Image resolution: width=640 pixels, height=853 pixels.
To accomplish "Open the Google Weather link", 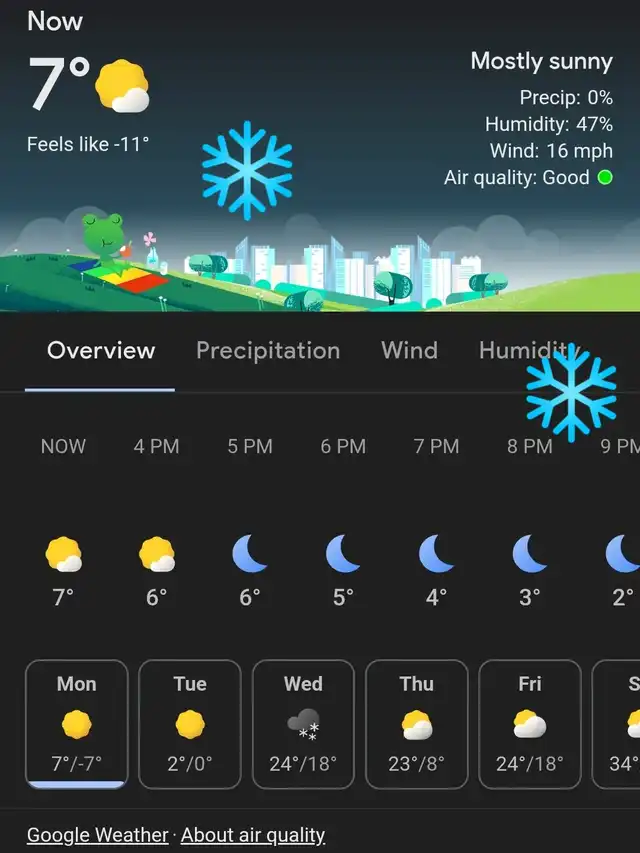I will point(96,835).
